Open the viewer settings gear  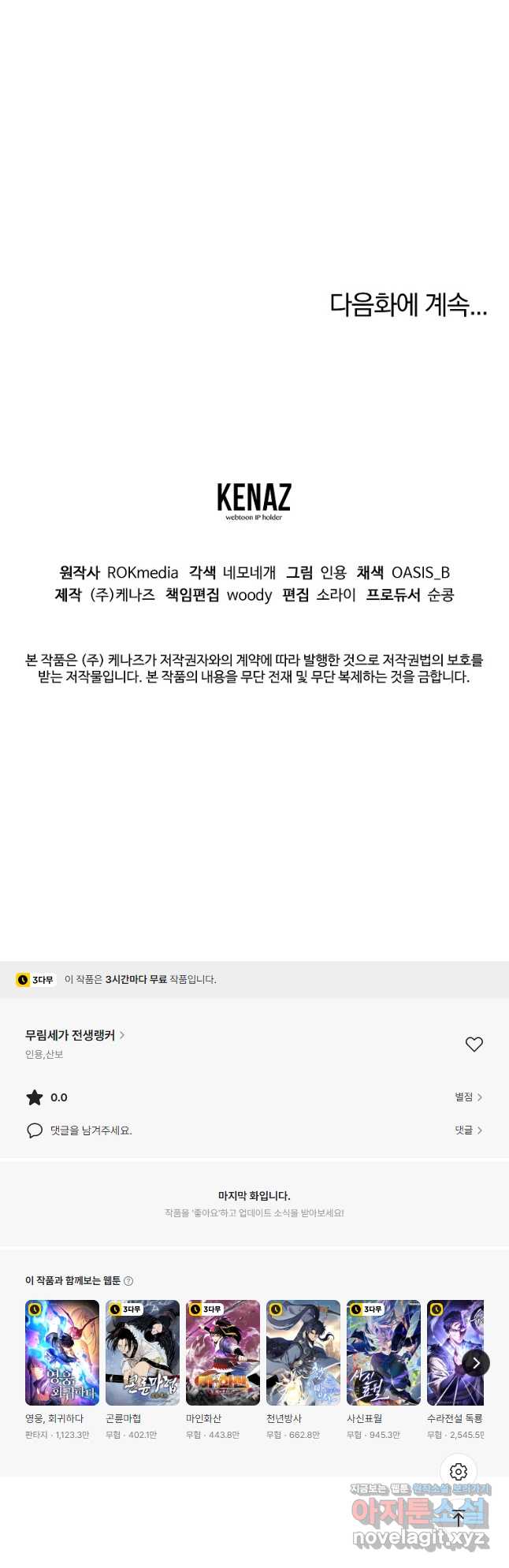[459, 1471]
